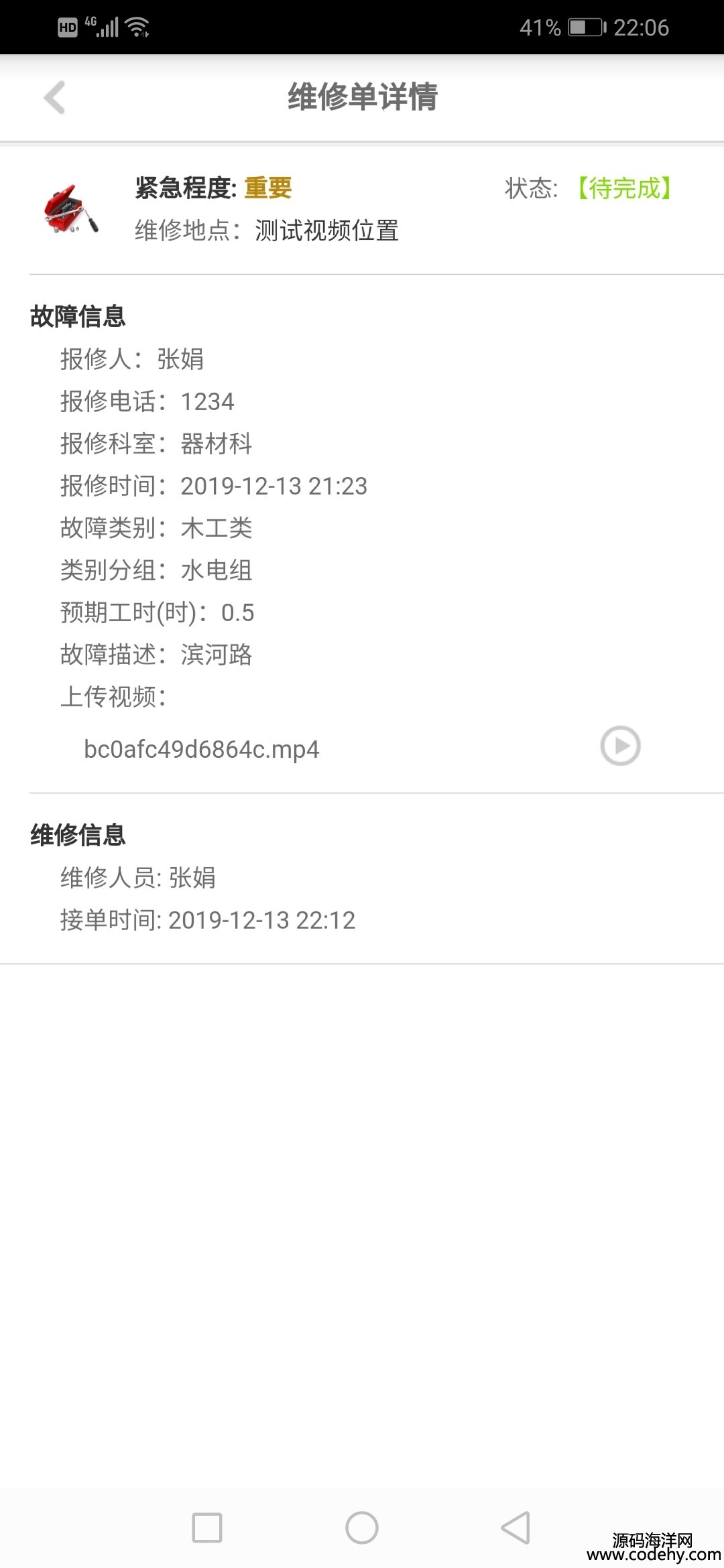
Task: Go back from the repair order details
Action: 55,98
